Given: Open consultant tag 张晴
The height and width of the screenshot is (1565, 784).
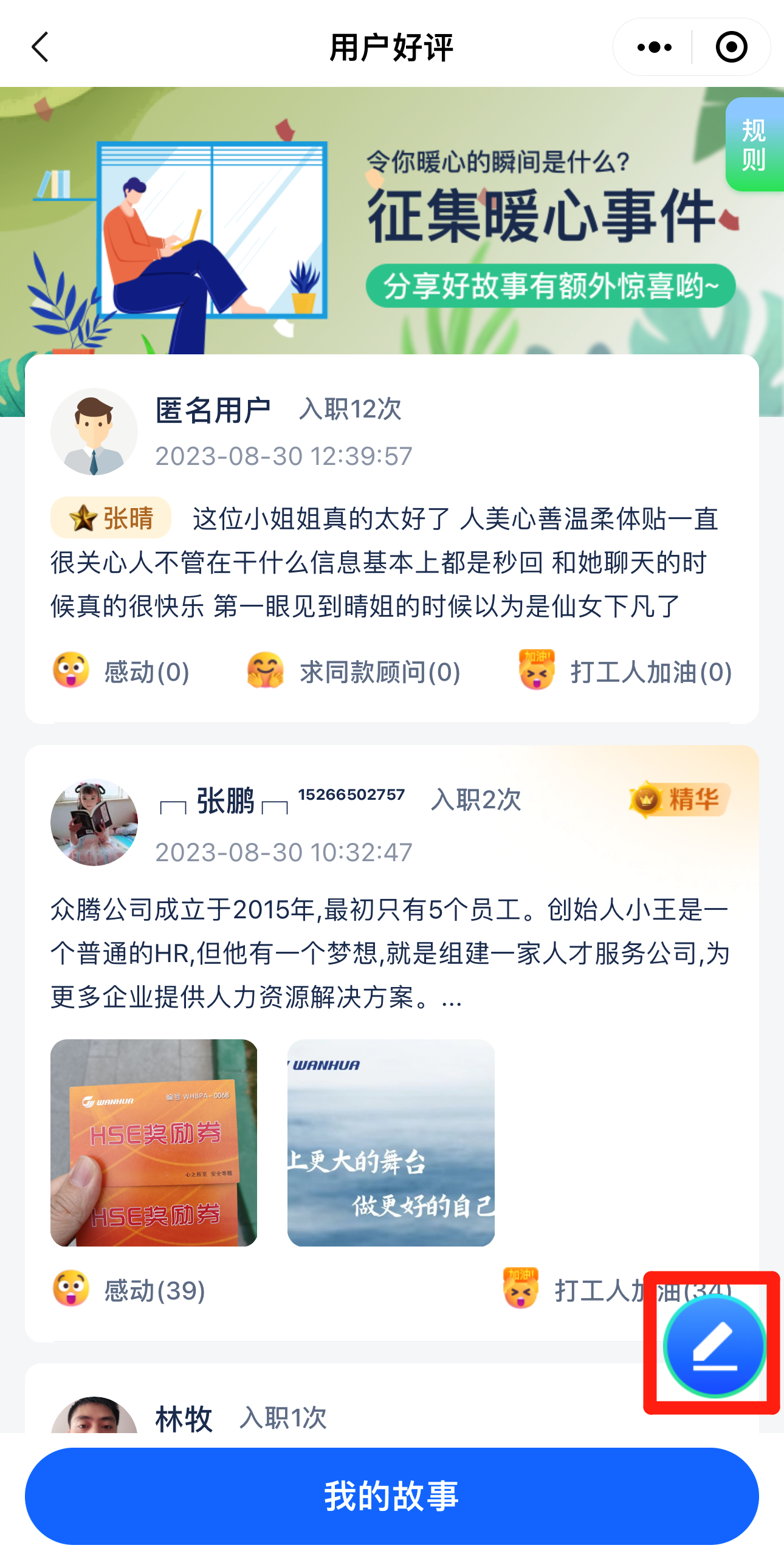Looking at the screenshot, I should (x=111, y=518).
